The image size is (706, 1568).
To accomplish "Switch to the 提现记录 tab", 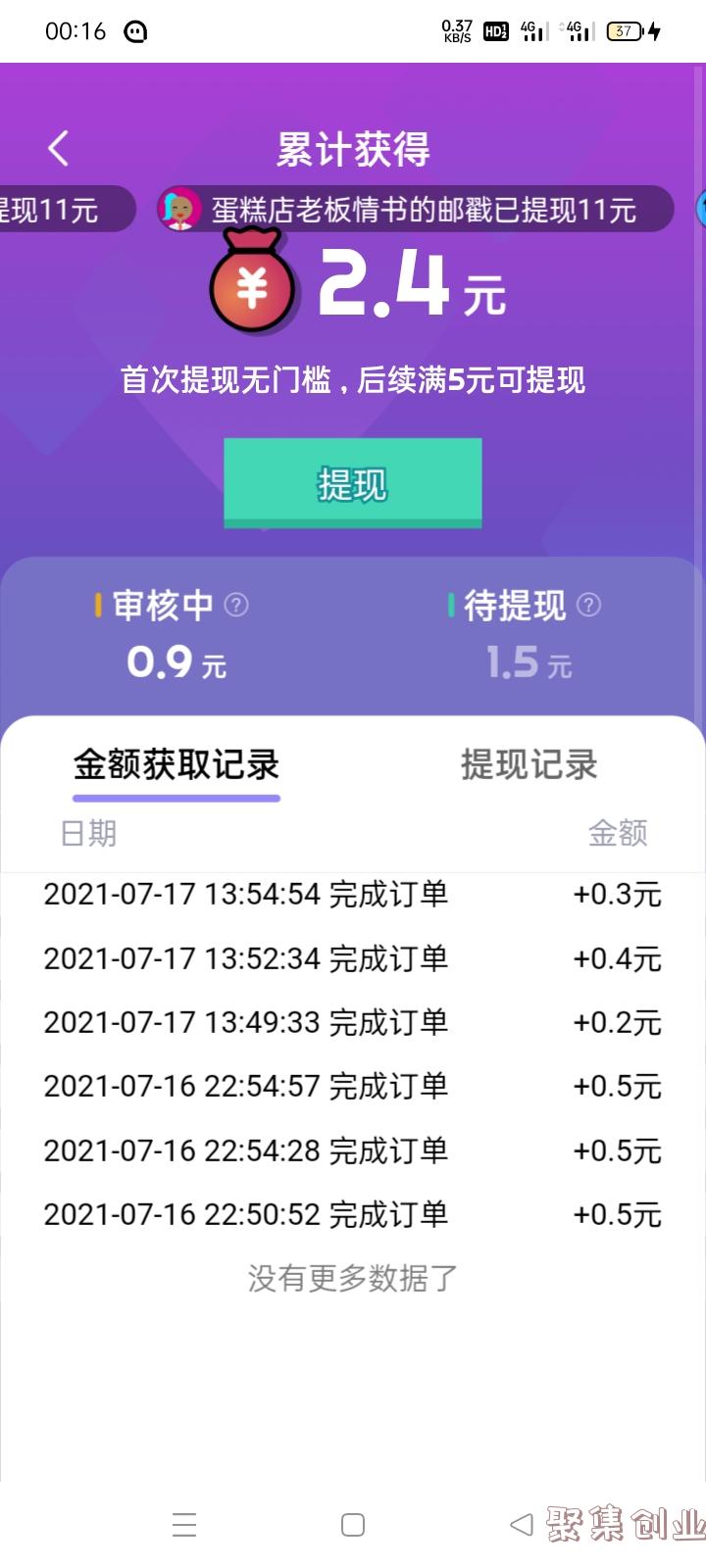I will click(x=529, y=764).
